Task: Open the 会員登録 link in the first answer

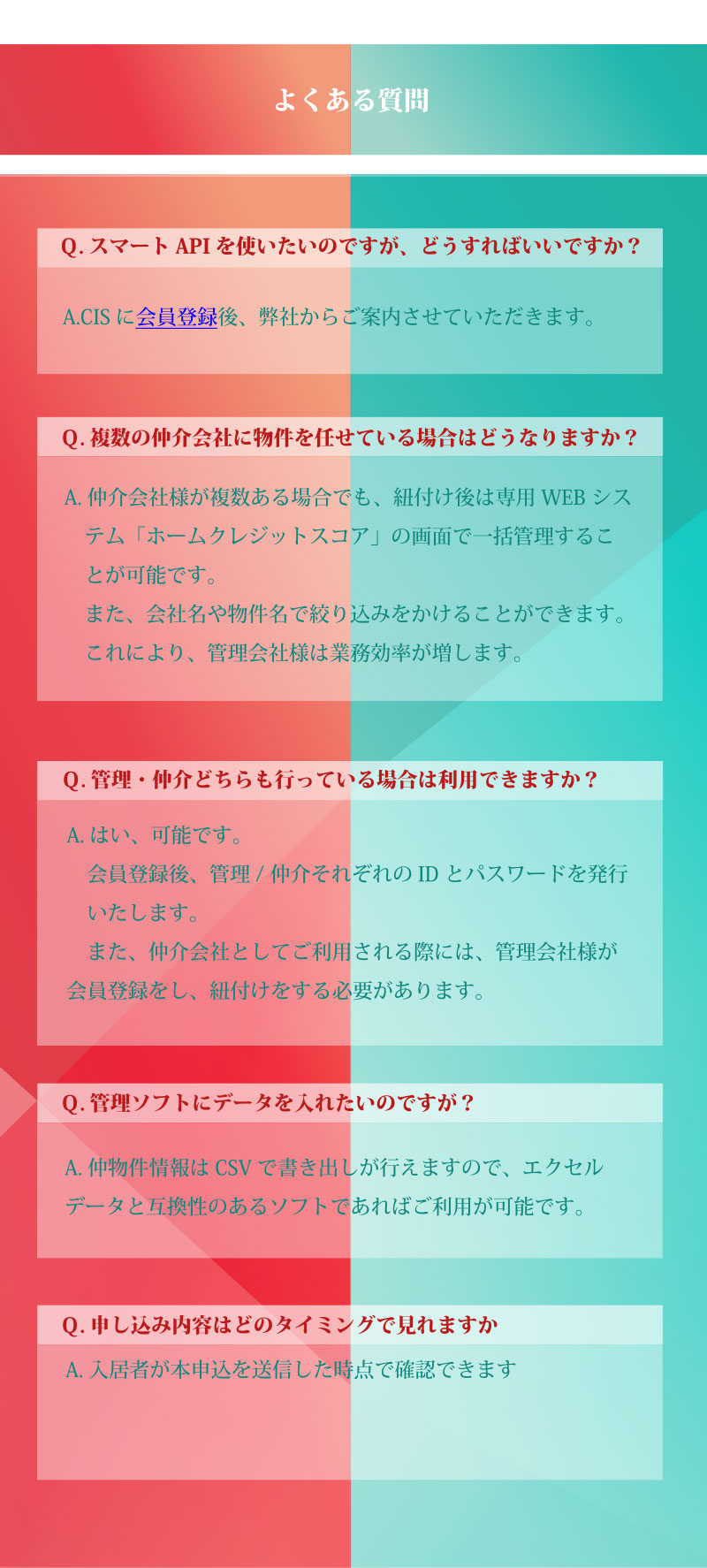Action: click(177, 316)
